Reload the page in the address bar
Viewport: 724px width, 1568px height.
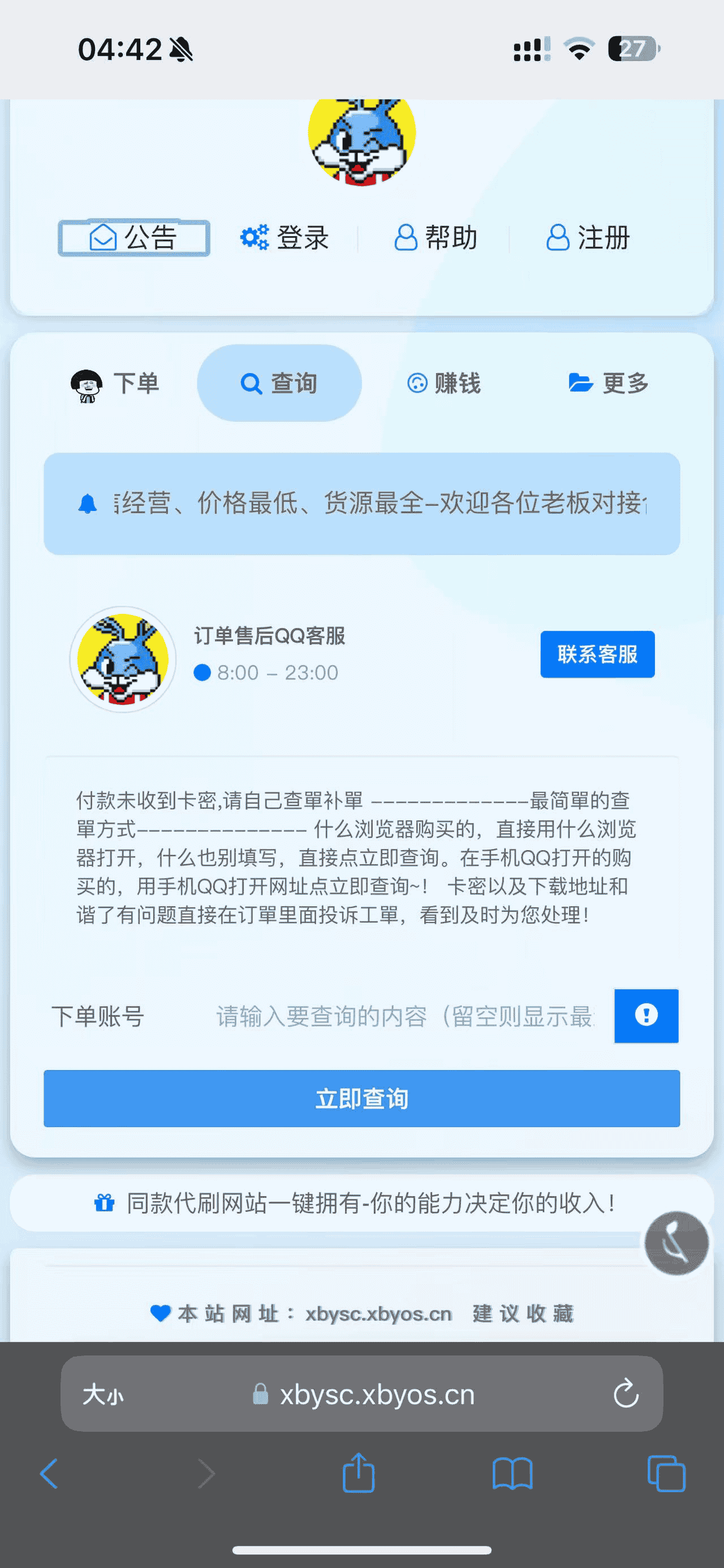tap(626, 1394)
